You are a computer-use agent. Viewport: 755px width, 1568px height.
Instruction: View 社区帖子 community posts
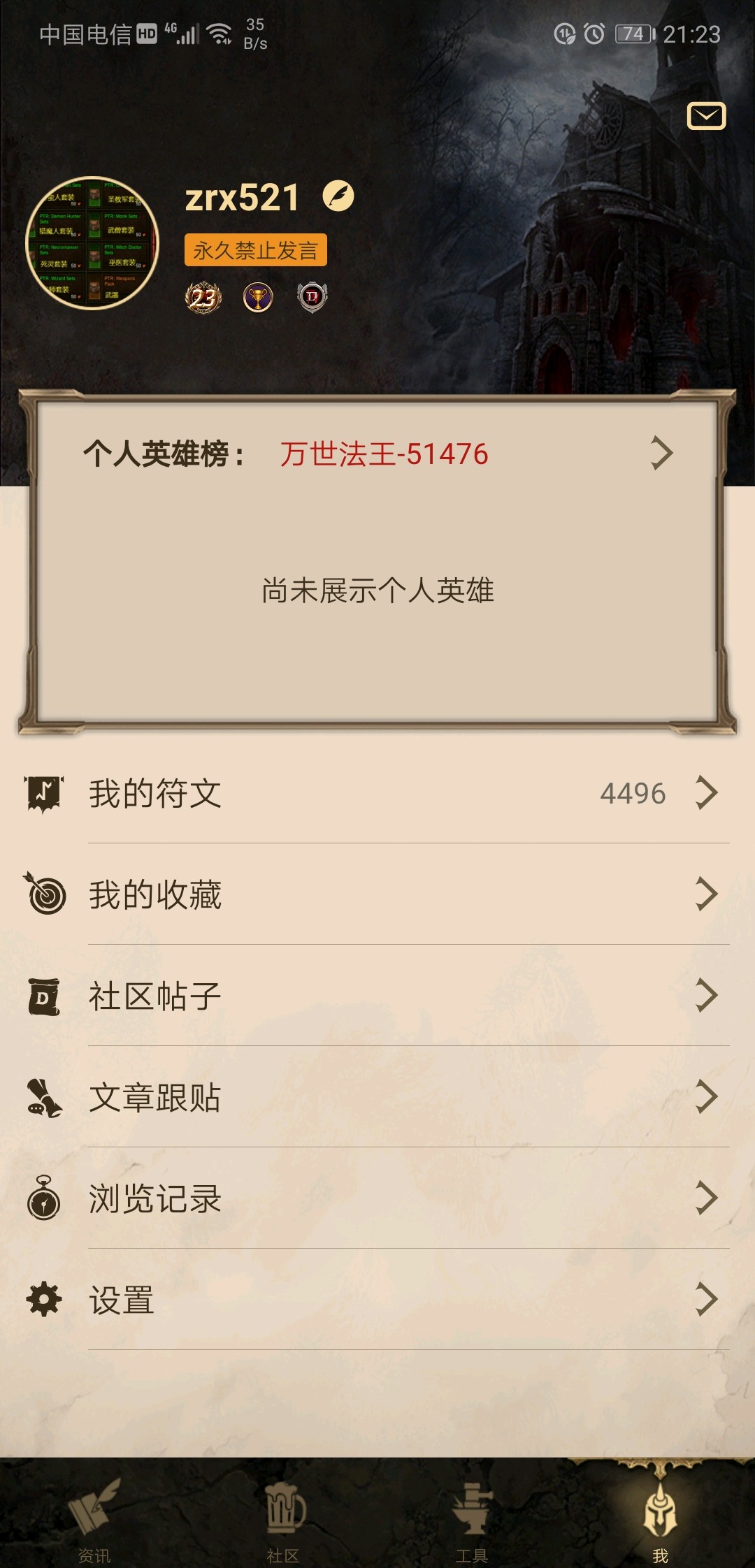point(377,996)
